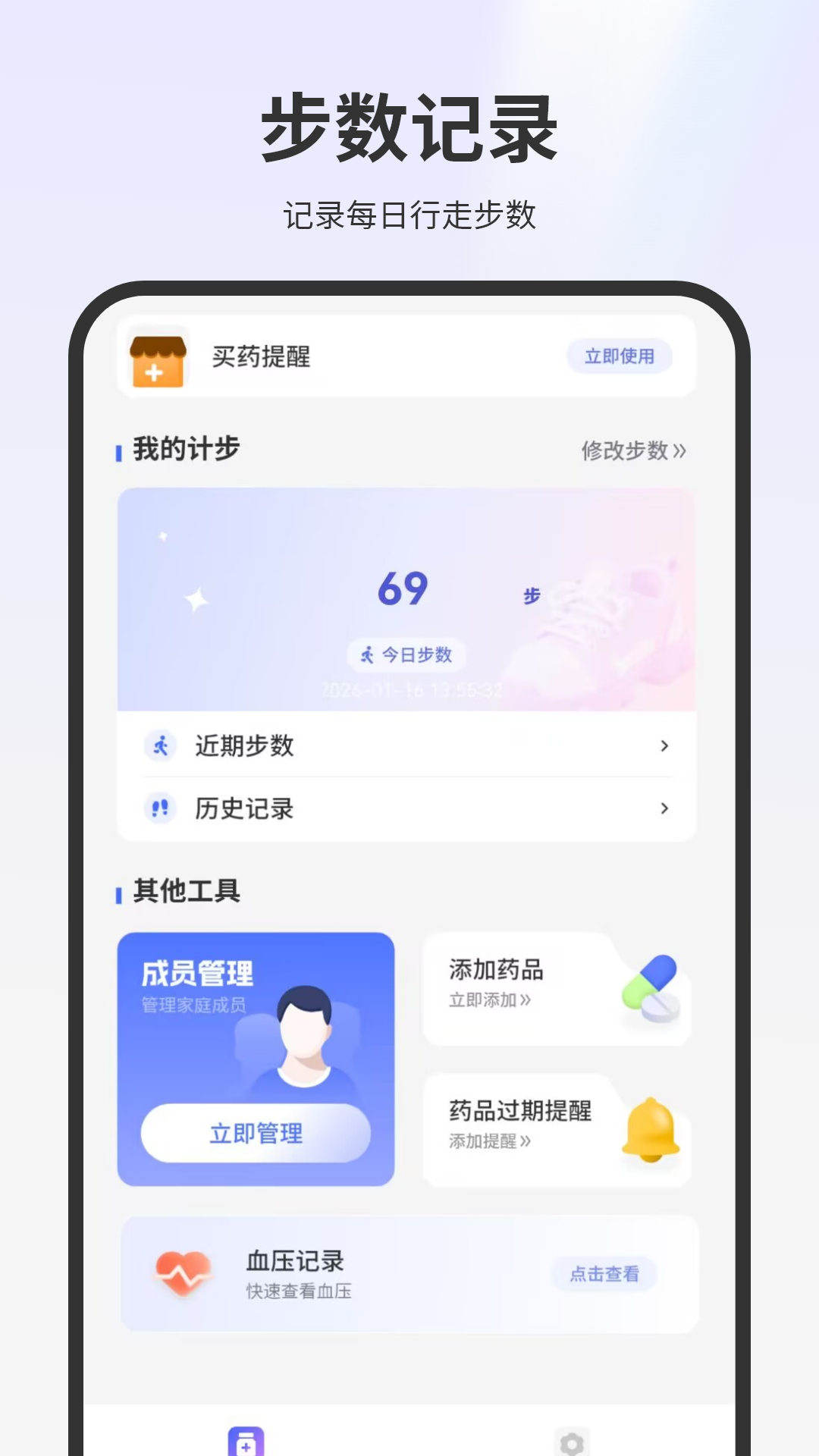Select the walking person icon next to 近期步数
The image size is (819, 1456).
(x=159, y=745)
